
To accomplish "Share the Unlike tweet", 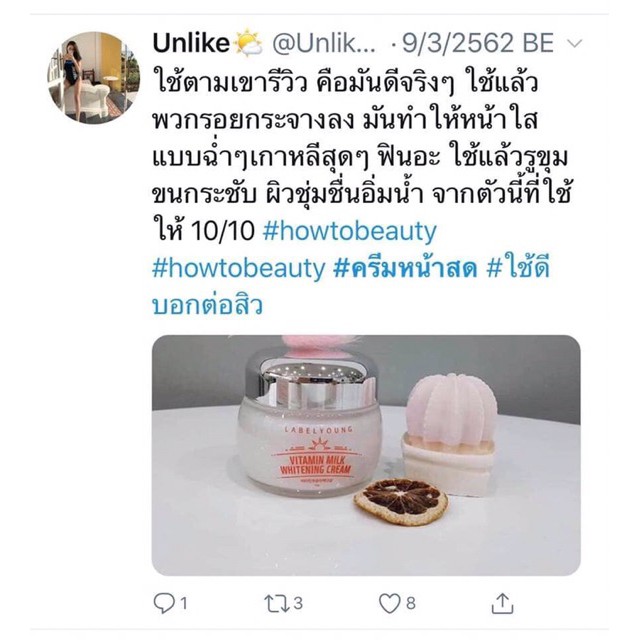I will pos(503,602).
